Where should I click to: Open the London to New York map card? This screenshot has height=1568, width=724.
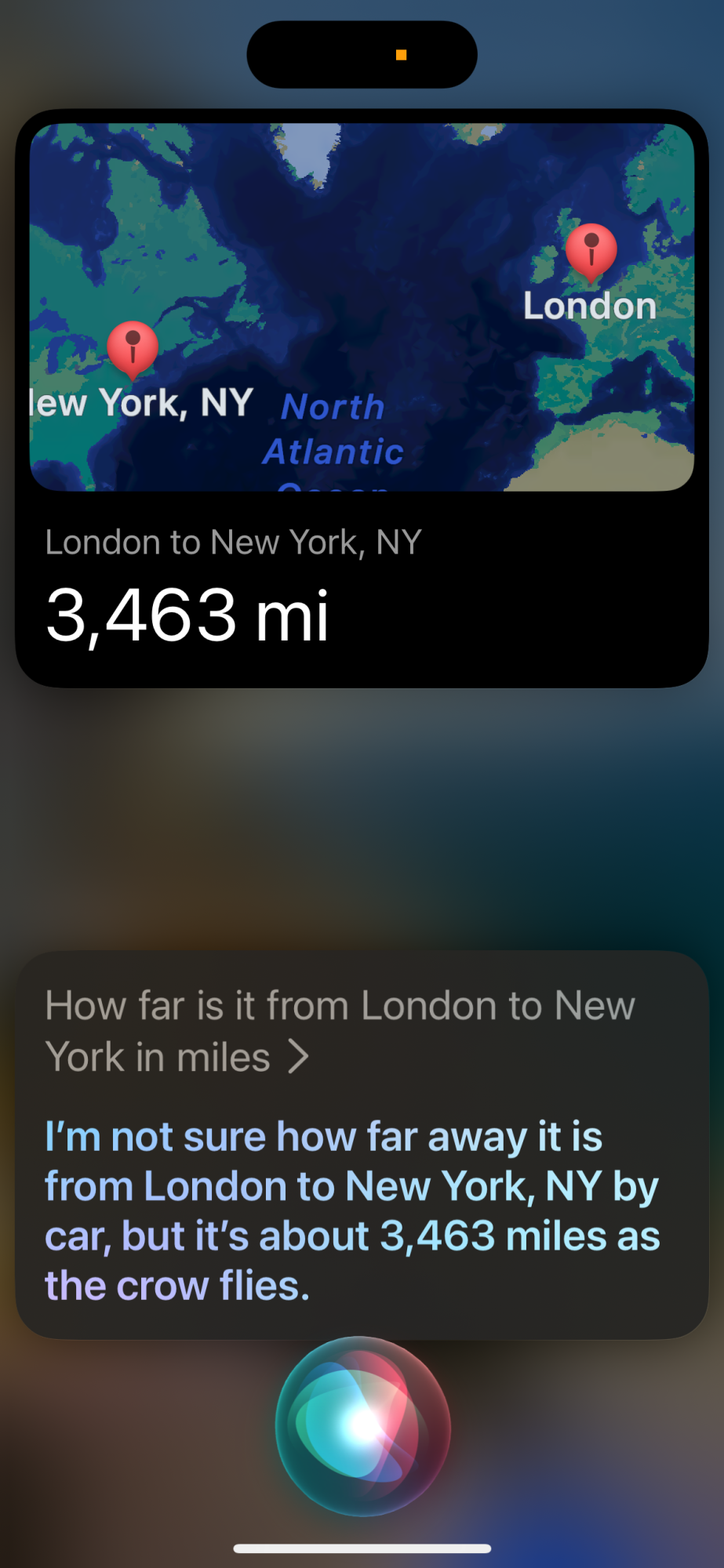[x=362, y=397]
